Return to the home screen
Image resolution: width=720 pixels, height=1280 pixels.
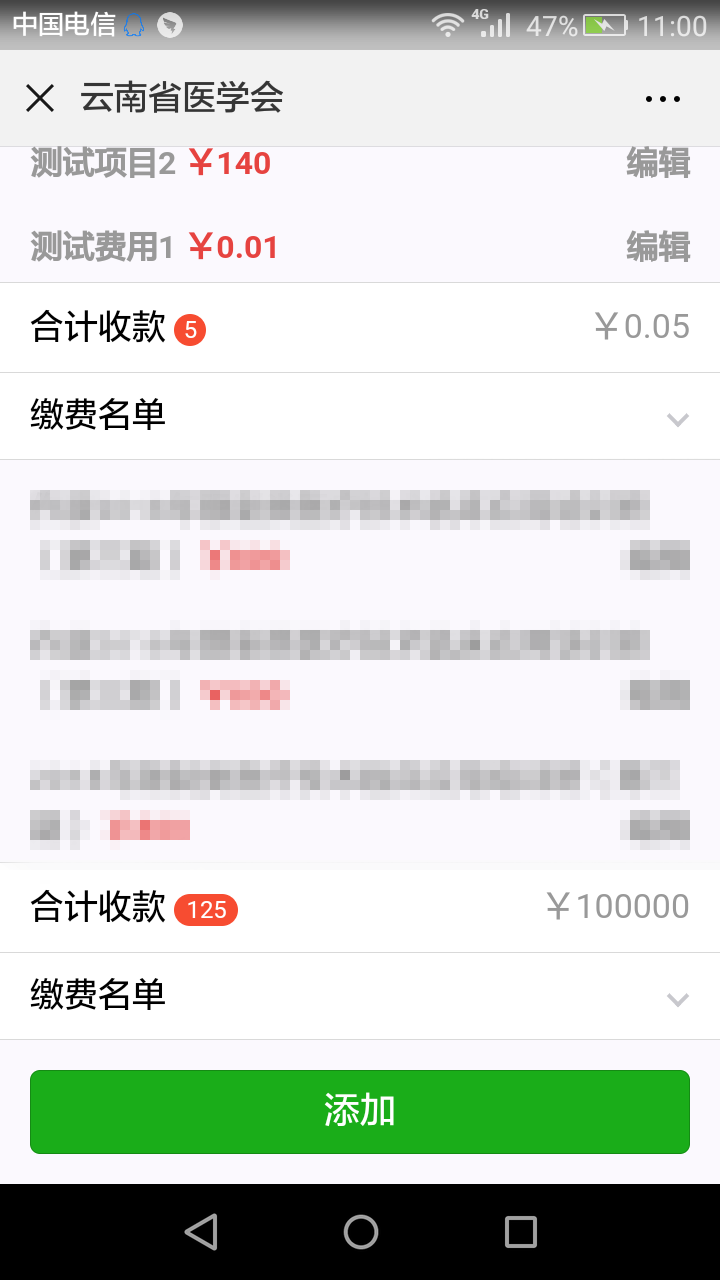(x=360, y=1232)
